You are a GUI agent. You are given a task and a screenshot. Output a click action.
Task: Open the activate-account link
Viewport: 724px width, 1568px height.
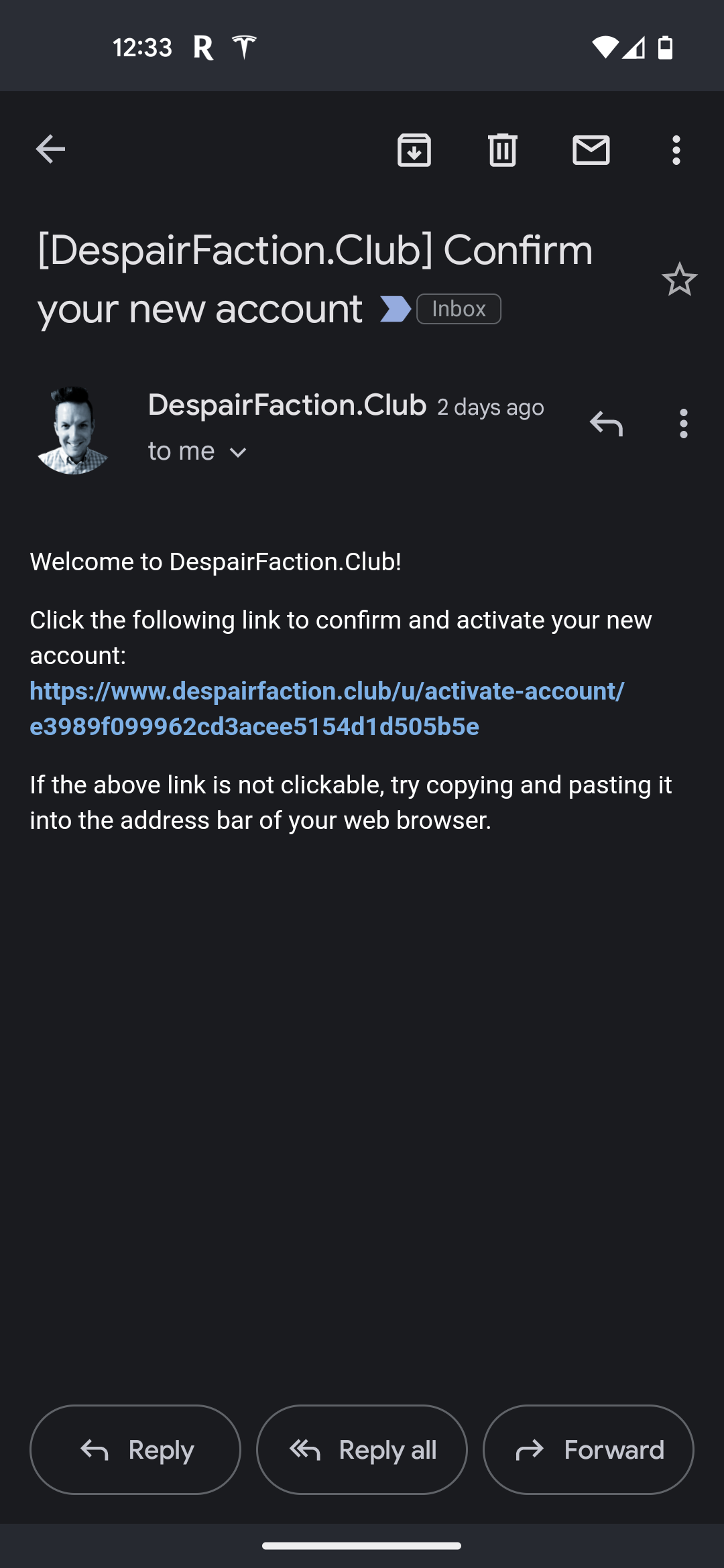pyautogui.click(x=327, y=709)
